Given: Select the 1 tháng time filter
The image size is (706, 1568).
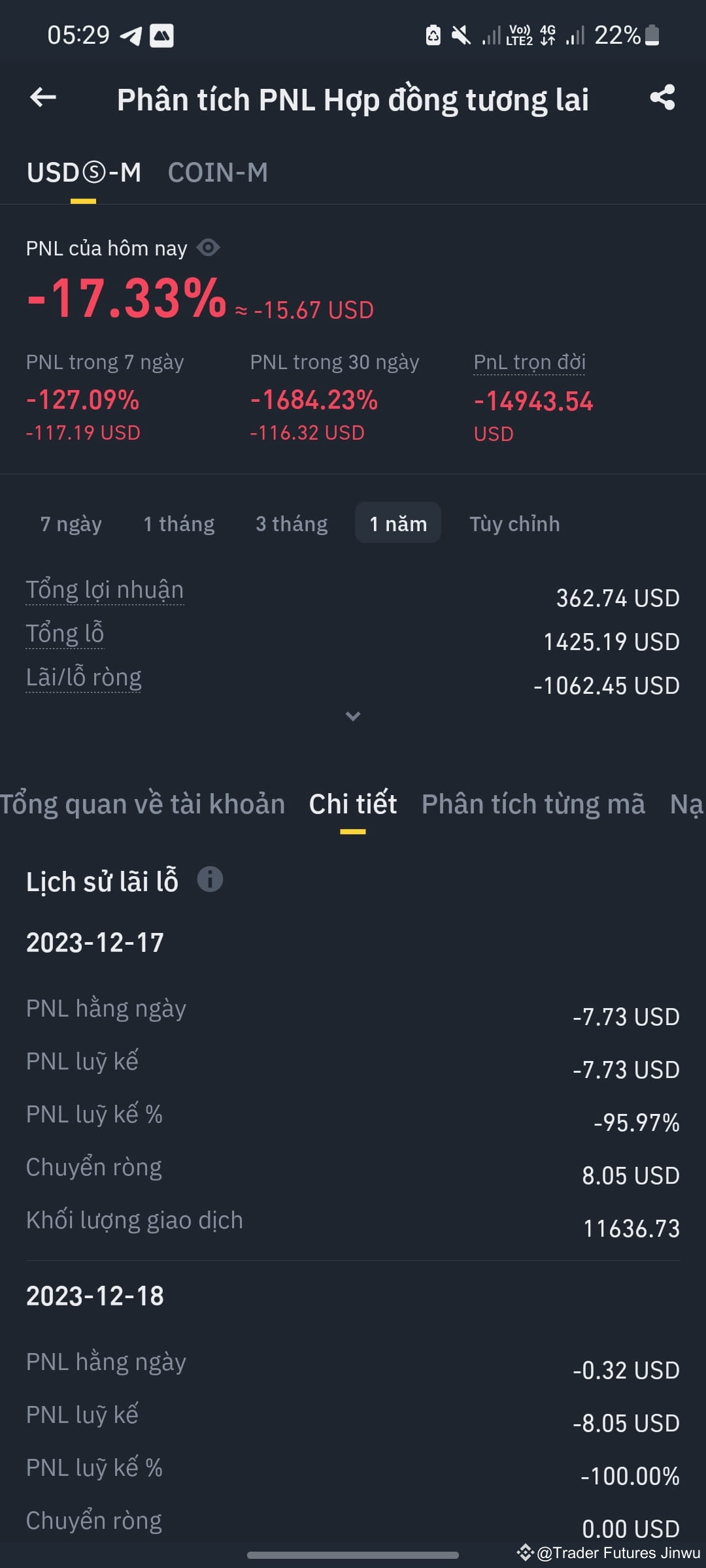Looking at the screenshot, I should point(178,523).
